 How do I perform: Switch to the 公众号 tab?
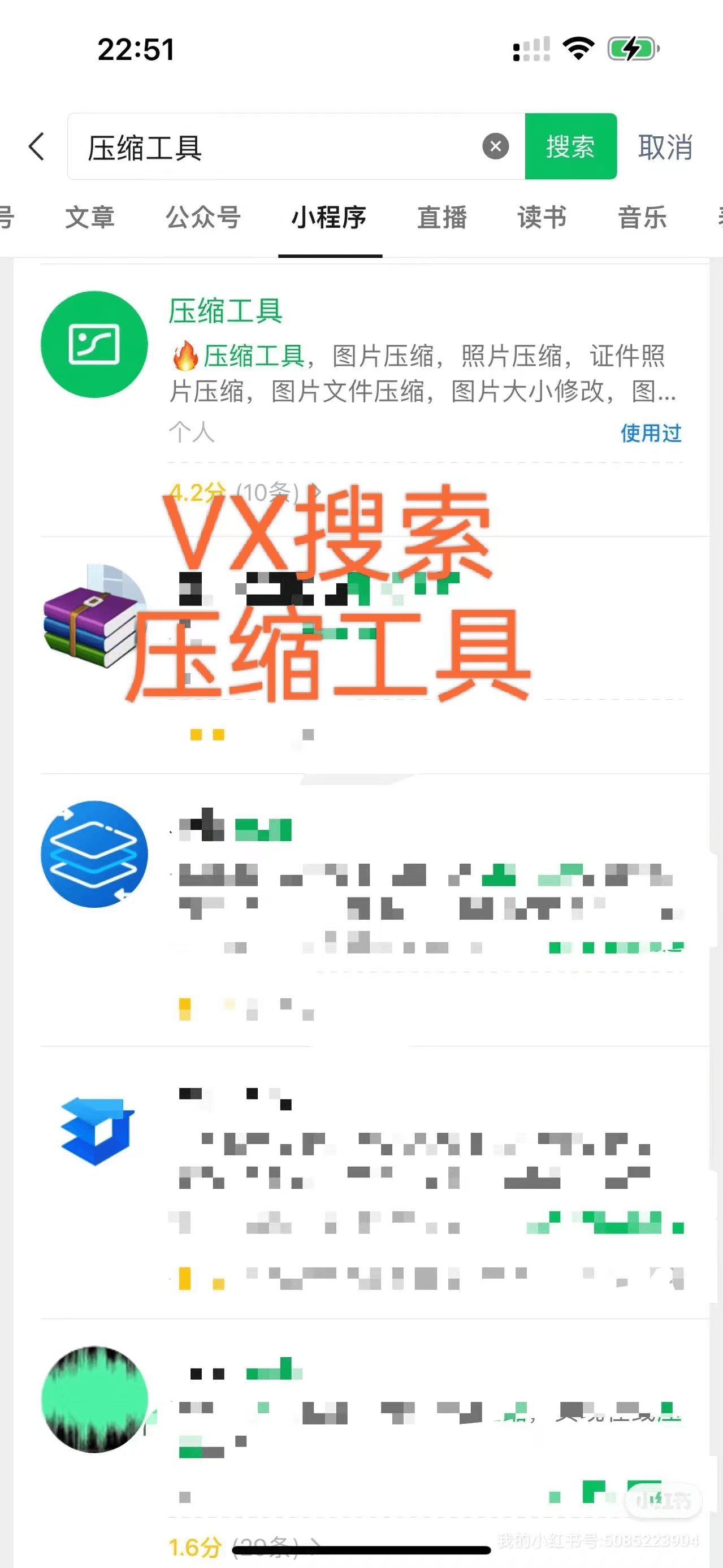204,217
